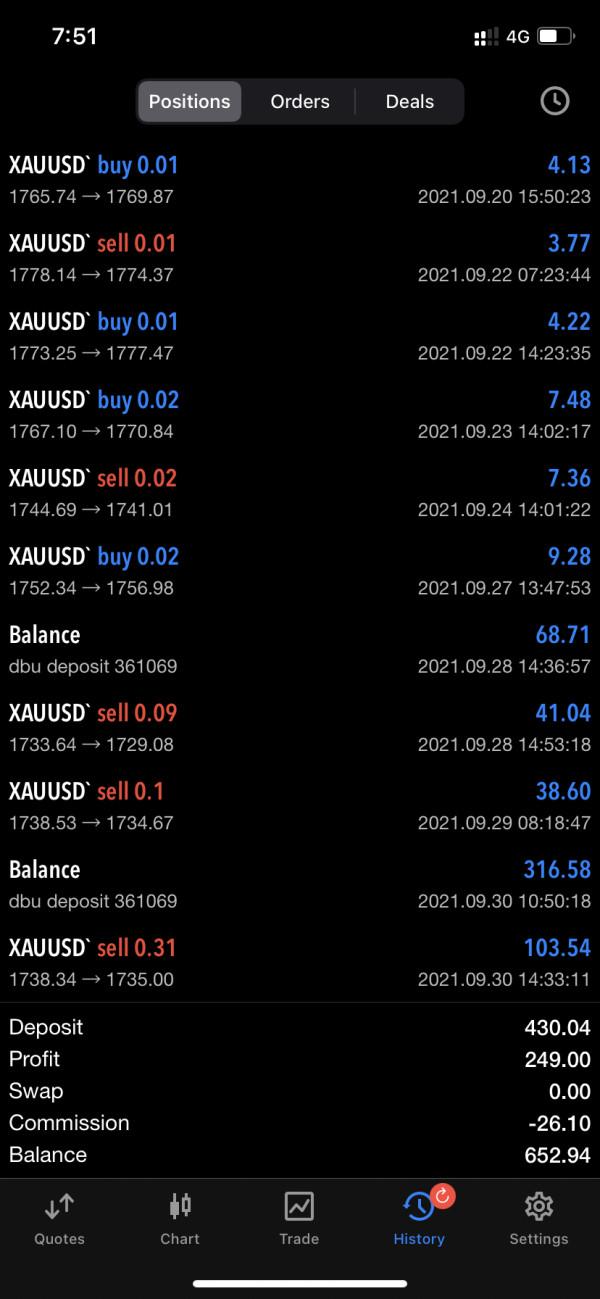Expand the XAUUSD buy position with 7.48 profit
Viewport: 600px width, 1299px height.
coord(300,414)
